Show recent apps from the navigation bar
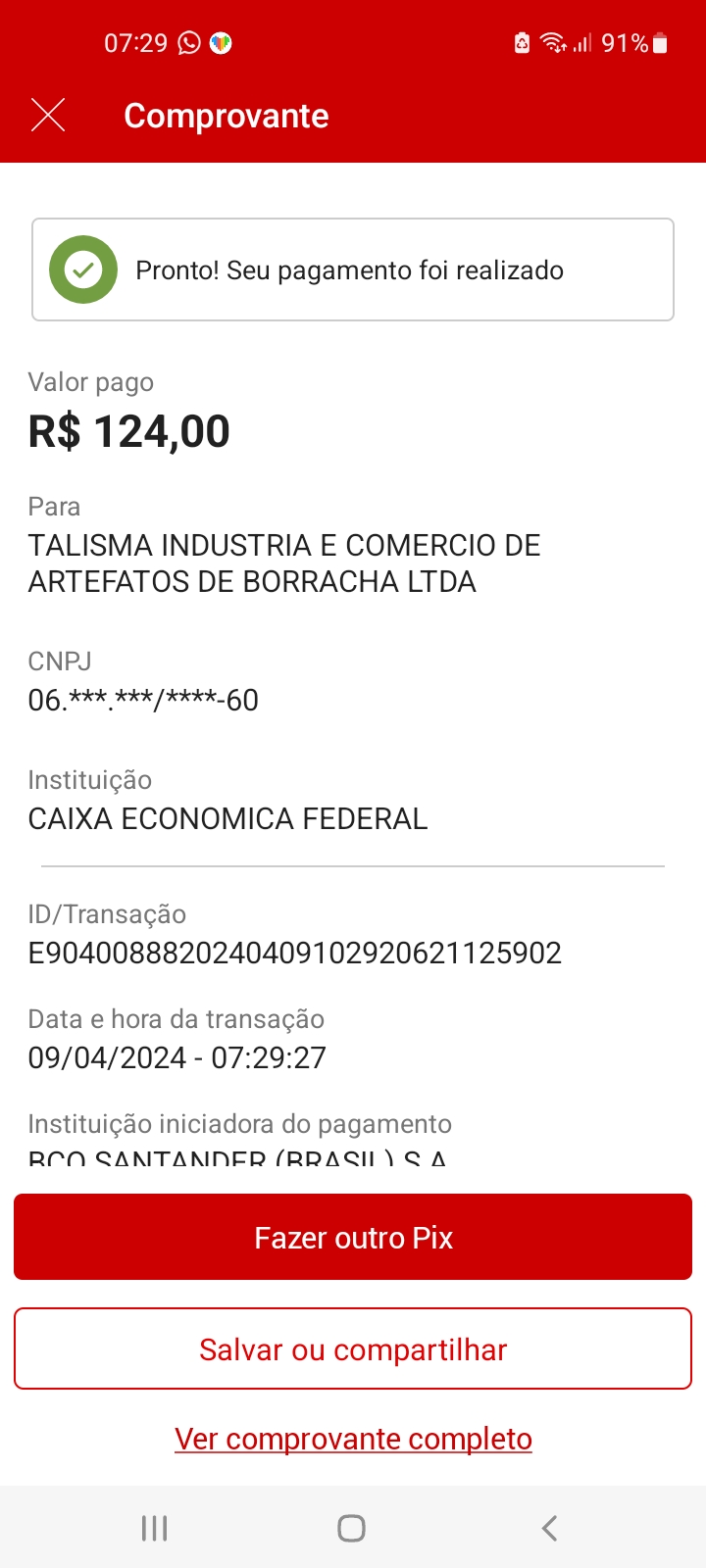This screenshot has width=706, height=1568. pyautogui.click(x=155, y=1528)
